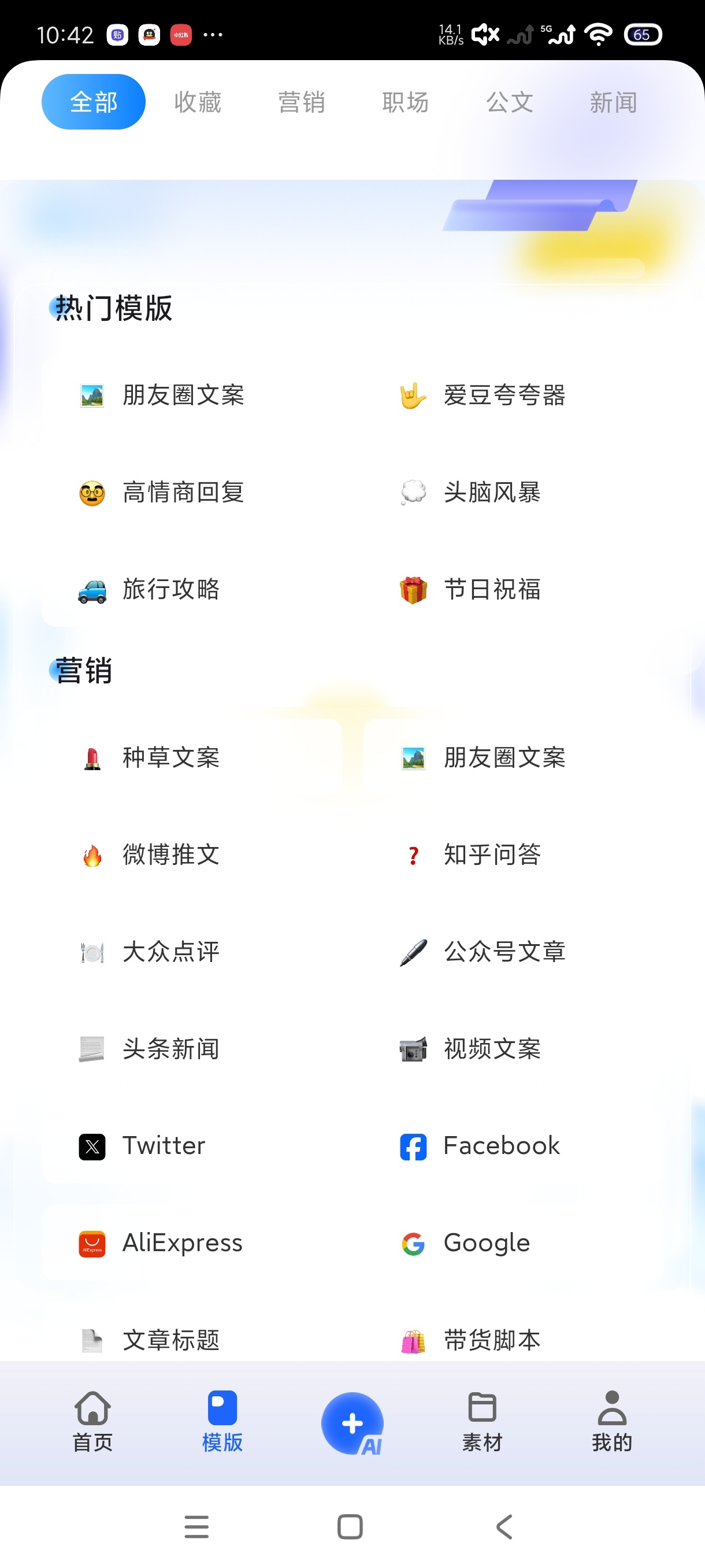Open the 公众号文章 template
This screenshot has height=1568, width=705.
[504, 952]
